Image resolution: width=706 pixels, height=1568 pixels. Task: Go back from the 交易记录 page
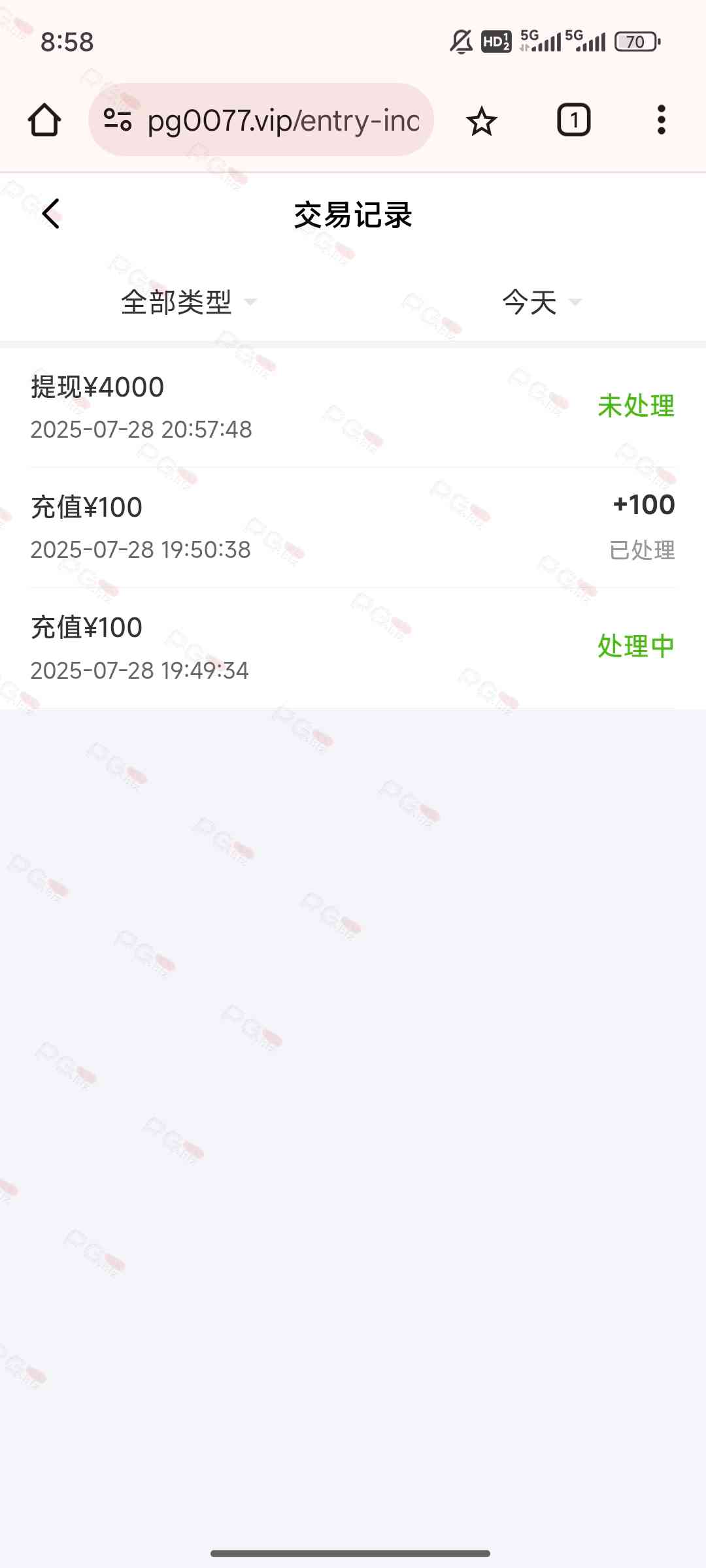point(51,214)
